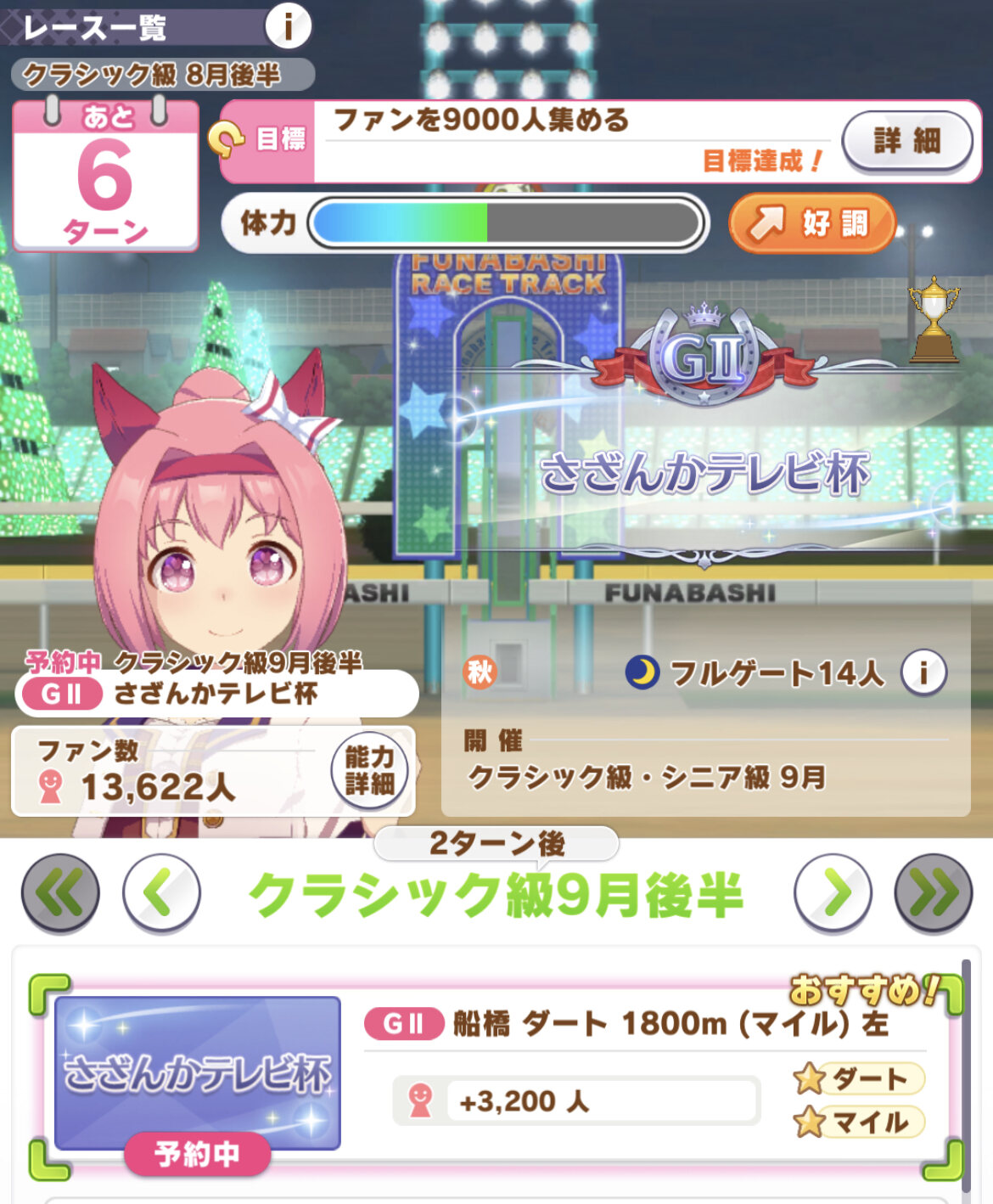
Task: Jump forward several turns with double arrow
Action: point(933,893)
